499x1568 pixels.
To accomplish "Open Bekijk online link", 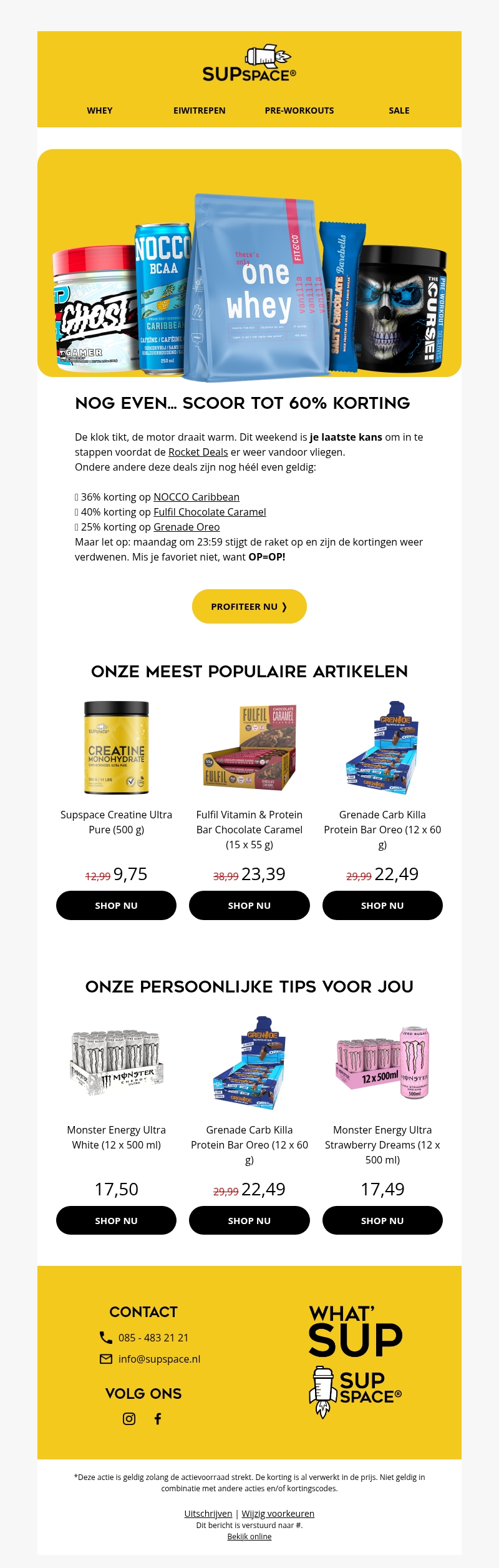I will (x=249, y=1536).
